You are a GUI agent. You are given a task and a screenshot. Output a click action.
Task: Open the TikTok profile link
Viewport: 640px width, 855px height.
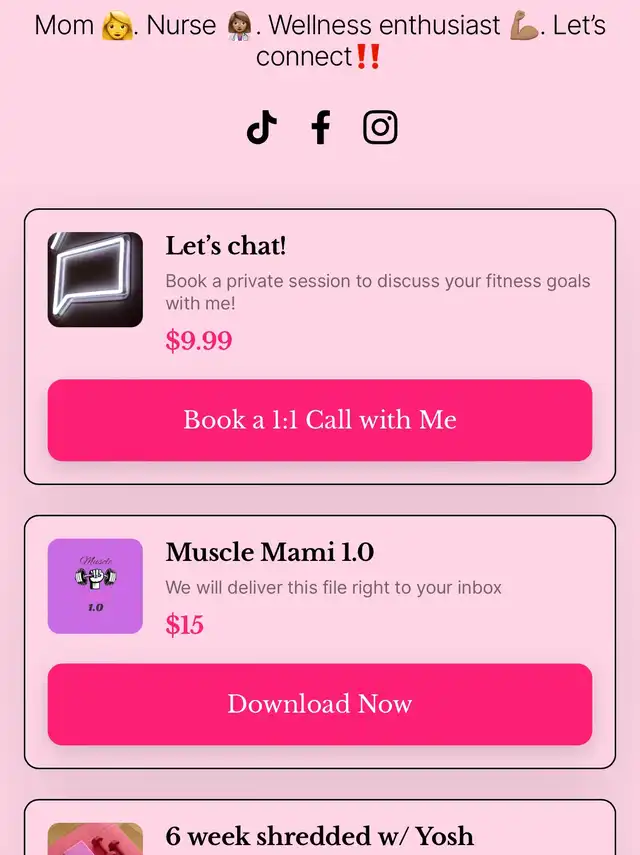coord(261,128)
